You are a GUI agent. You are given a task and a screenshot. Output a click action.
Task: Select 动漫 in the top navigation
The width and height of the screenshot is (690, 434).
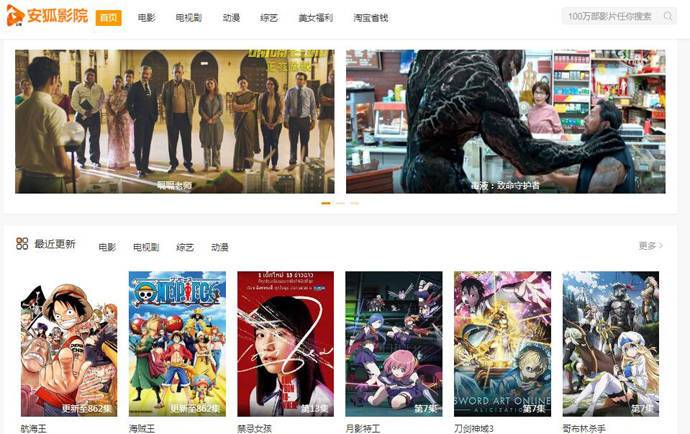(231, 18)
